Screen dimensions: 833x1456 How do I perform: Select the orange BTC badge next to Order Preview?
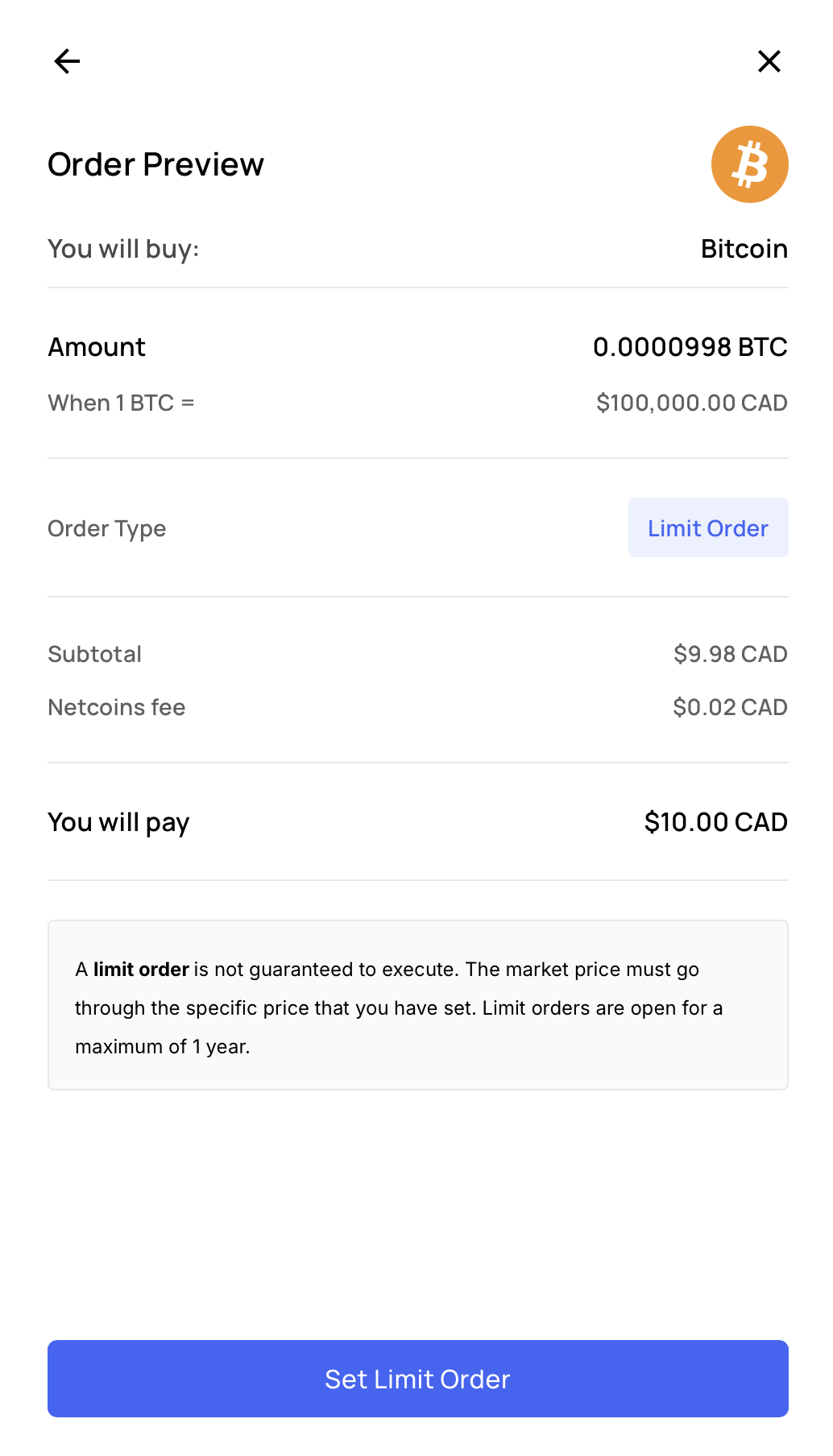click(x=748, y=163)
